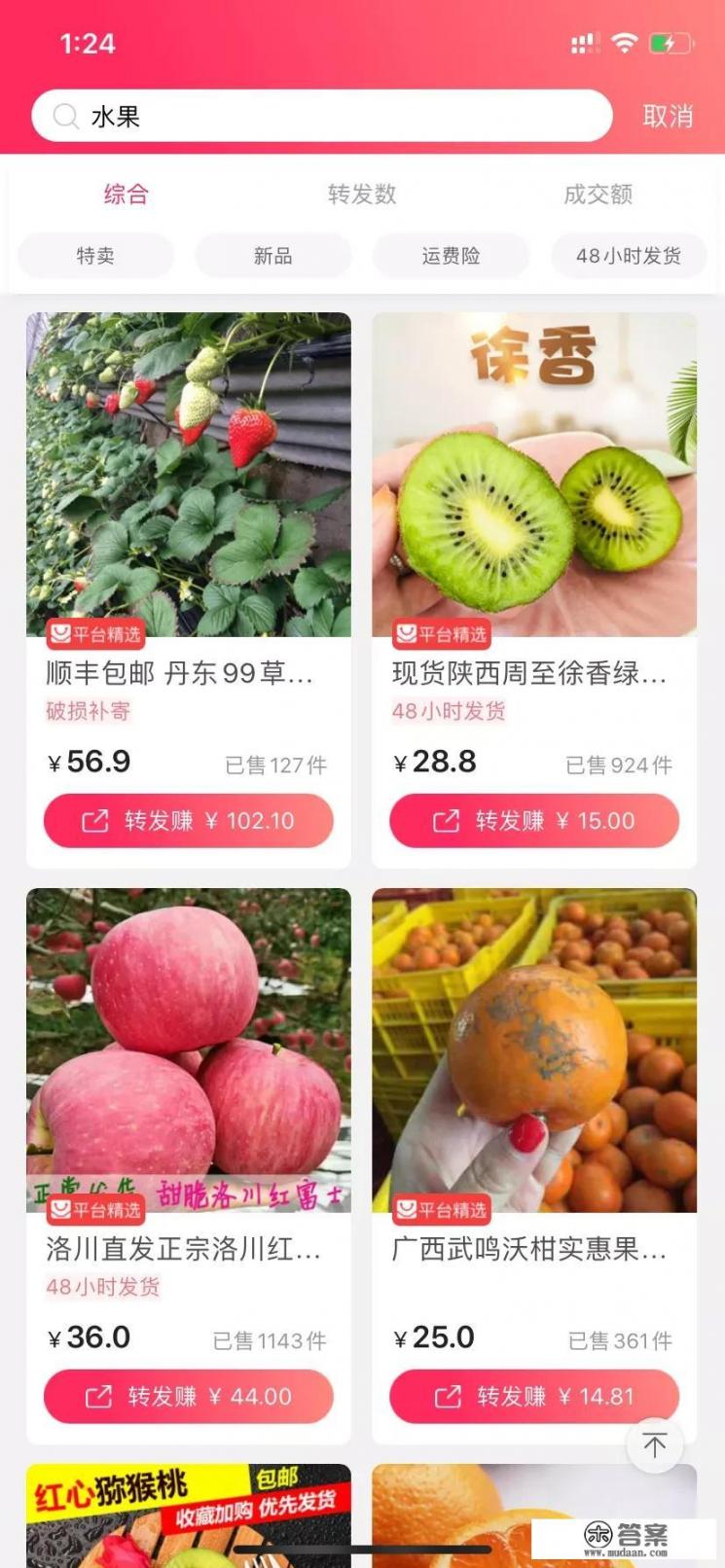This screenshot has width=725, height=1568.
Task: Click the back-to-top arrow button
Action: click(655, 1445)
